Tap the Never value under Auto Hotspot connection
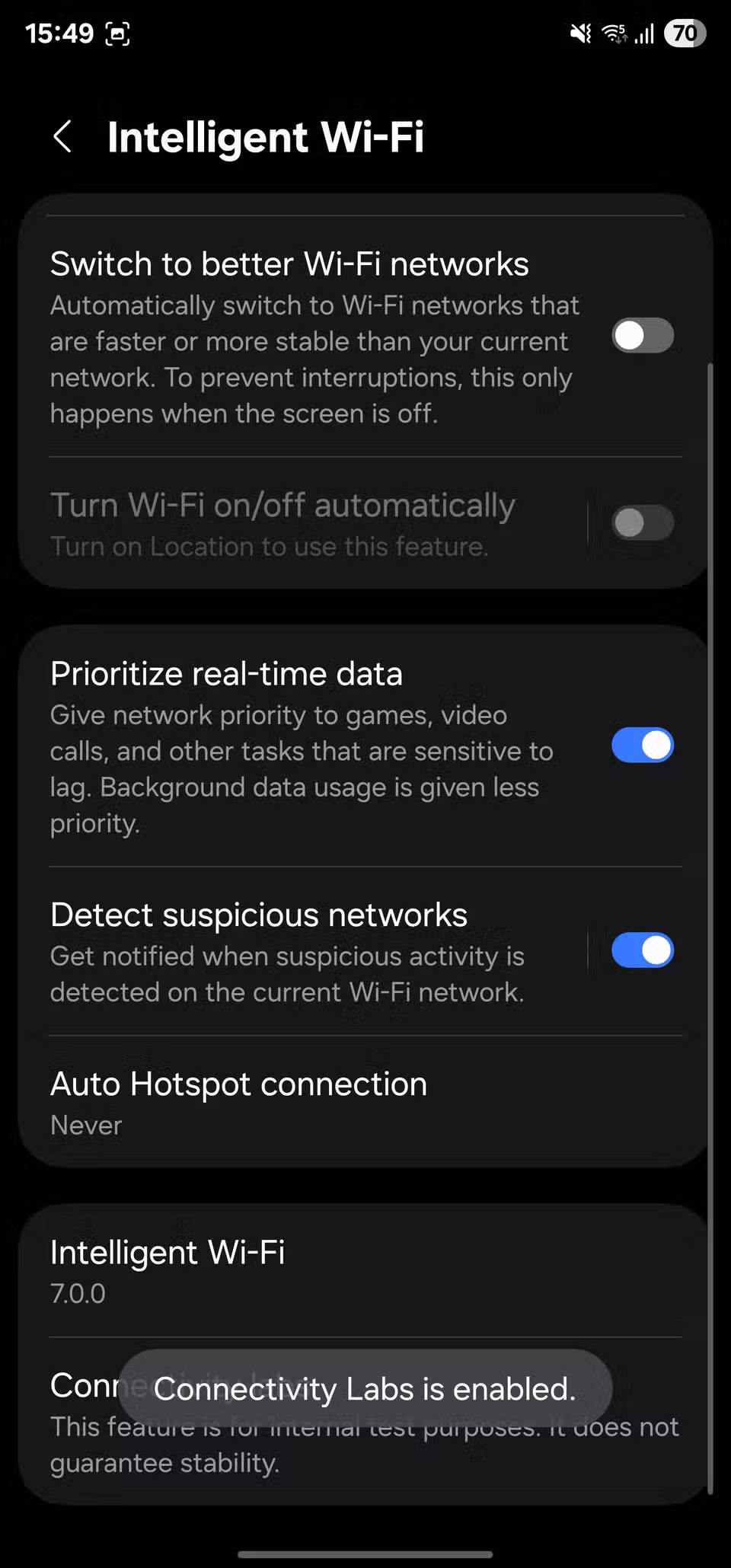Viewport: 731px width, 1568px height. (85, 1125)
